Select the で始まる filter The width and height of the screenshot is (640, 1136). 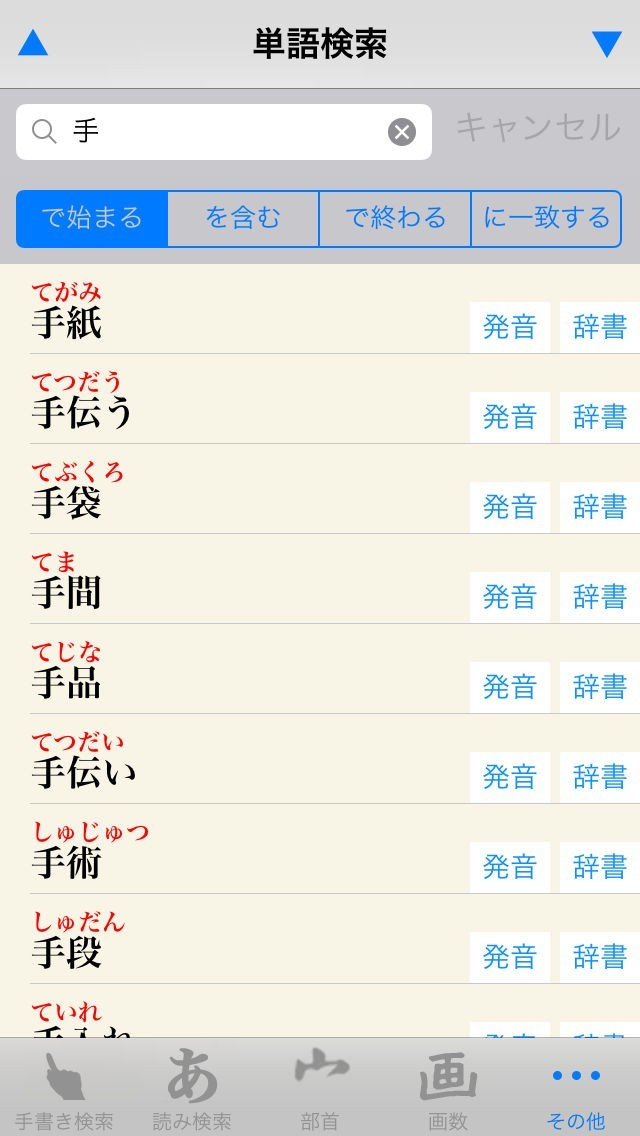click(x=92, y=218)
